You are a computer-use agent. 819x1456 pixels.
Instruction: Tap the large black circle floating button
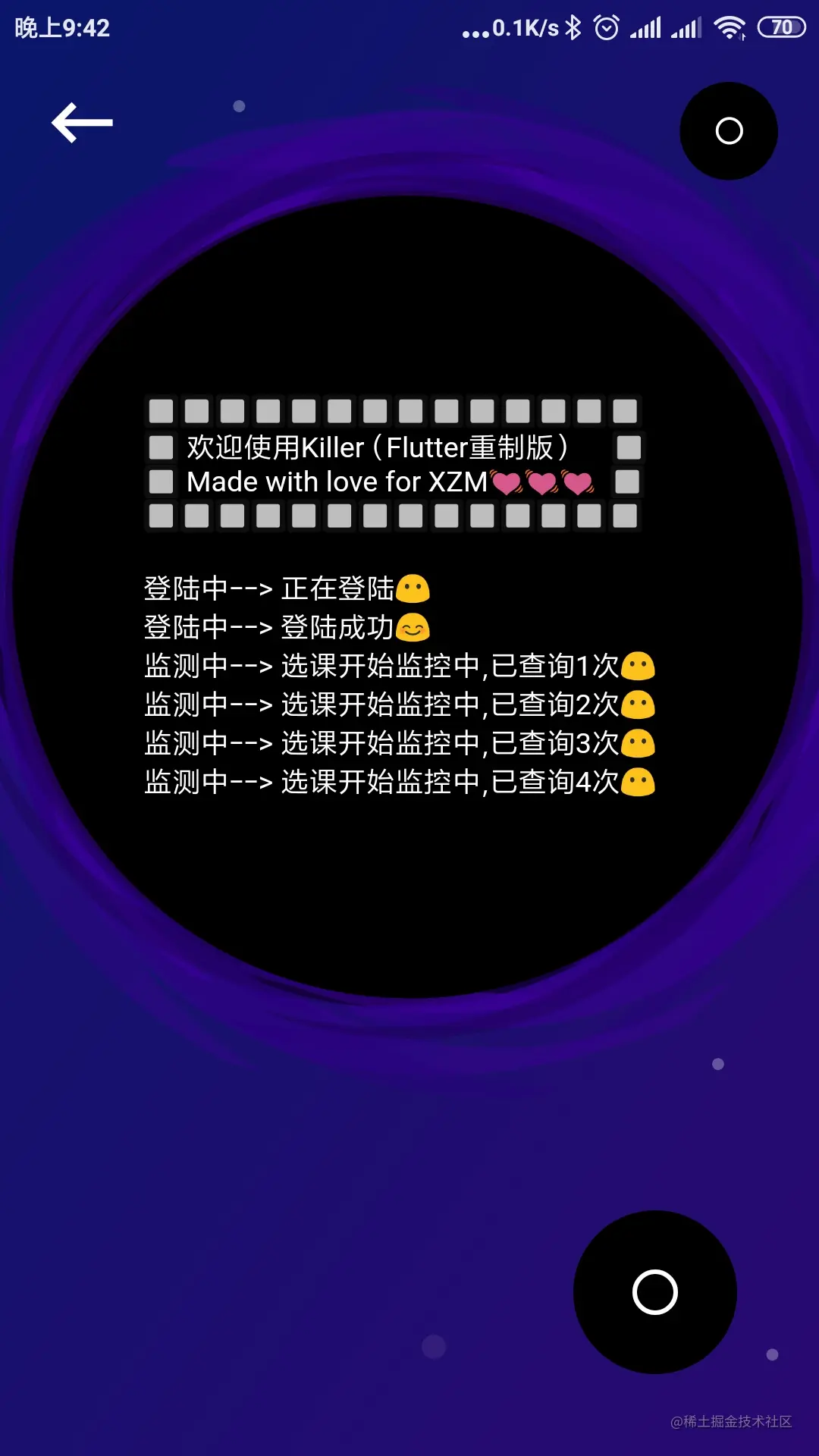pyautogui.click(x=655, y=1292)
